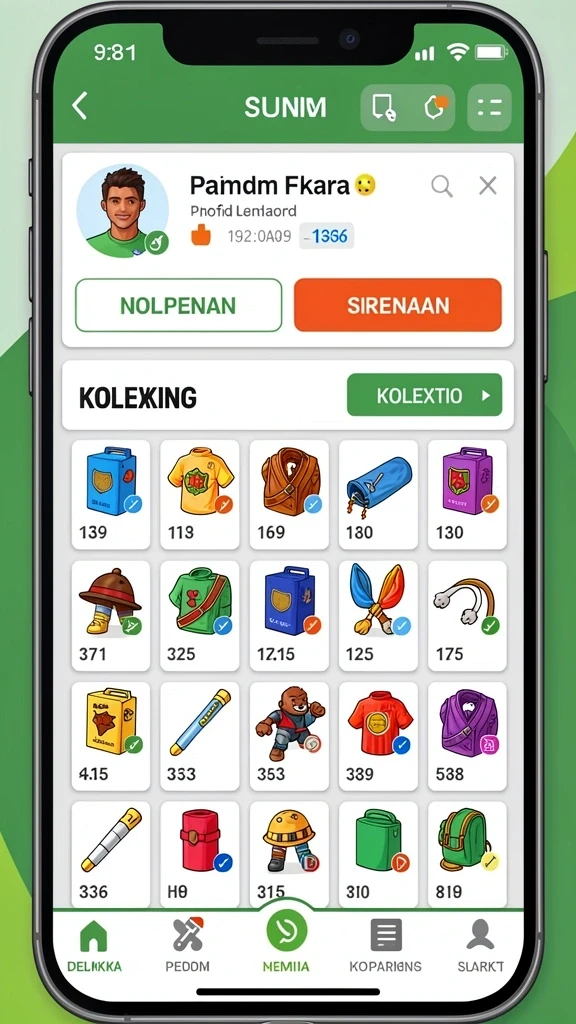
Task: Search from the profile card's magnifier icon
Action: point(442,186)
